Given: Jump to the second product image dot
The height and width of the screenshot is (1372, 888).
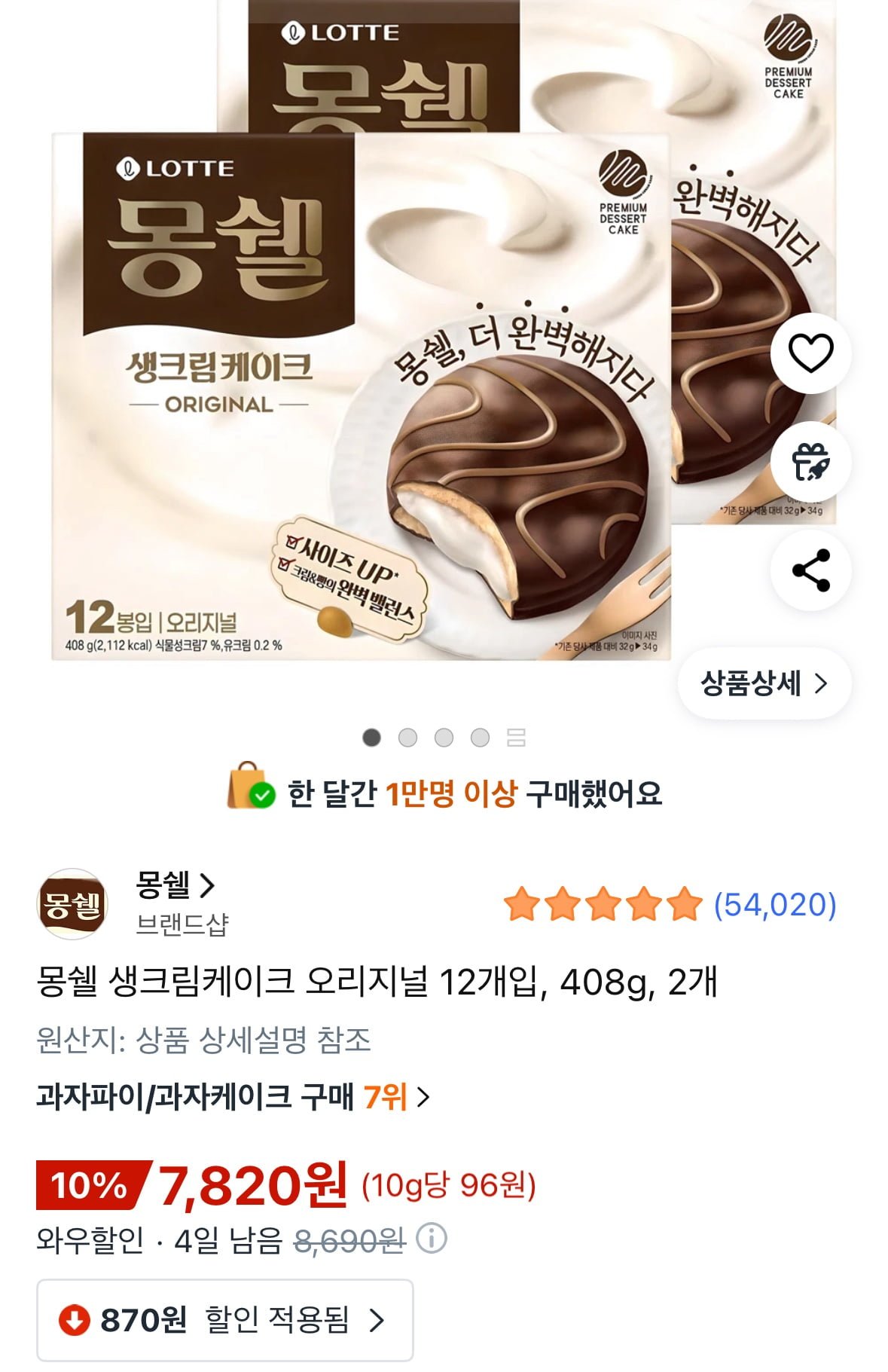Looking at the screenshot, I should [407, 738].
